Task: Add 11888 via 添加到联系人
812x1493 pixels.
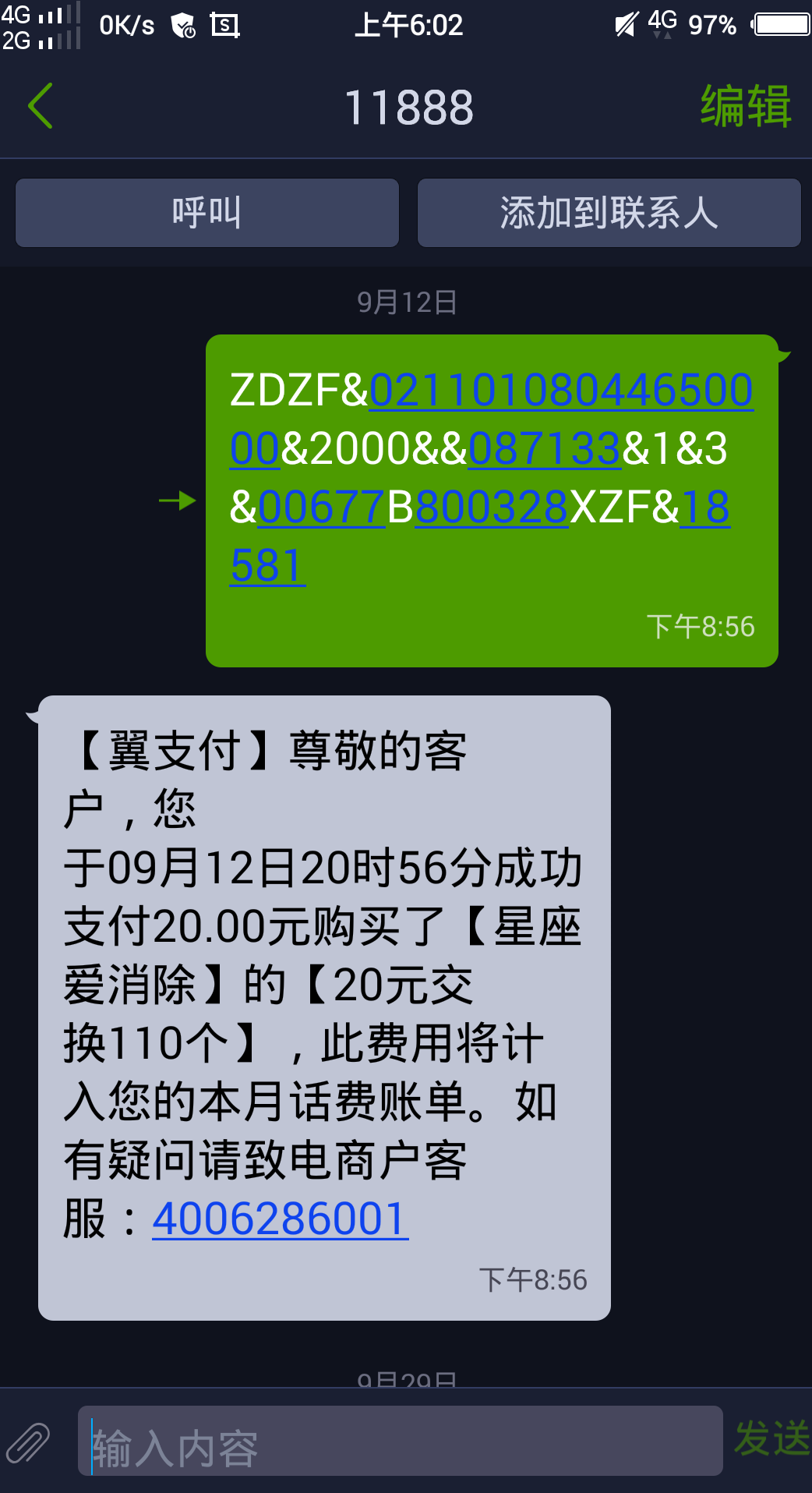Action: [x=609, y=213]
